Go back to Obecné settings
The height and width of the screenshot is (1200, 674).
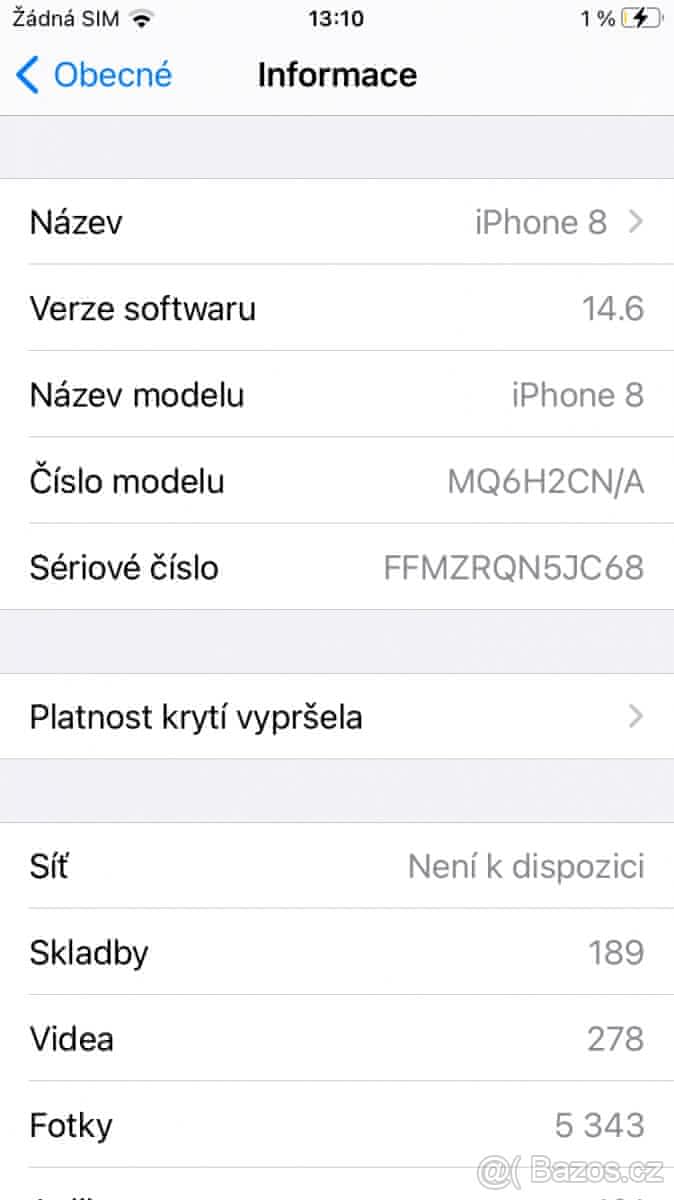(95, 75)
